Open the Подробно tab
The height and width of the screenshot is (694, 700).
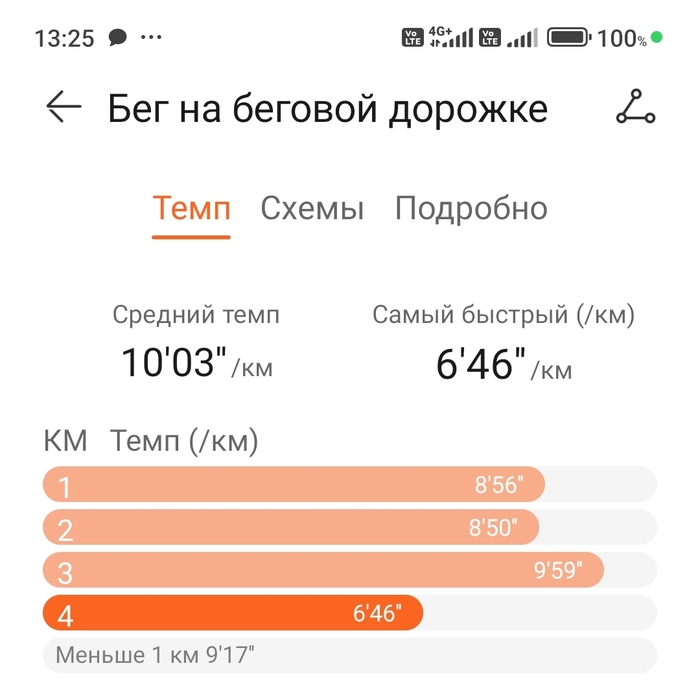click(471, 209)
